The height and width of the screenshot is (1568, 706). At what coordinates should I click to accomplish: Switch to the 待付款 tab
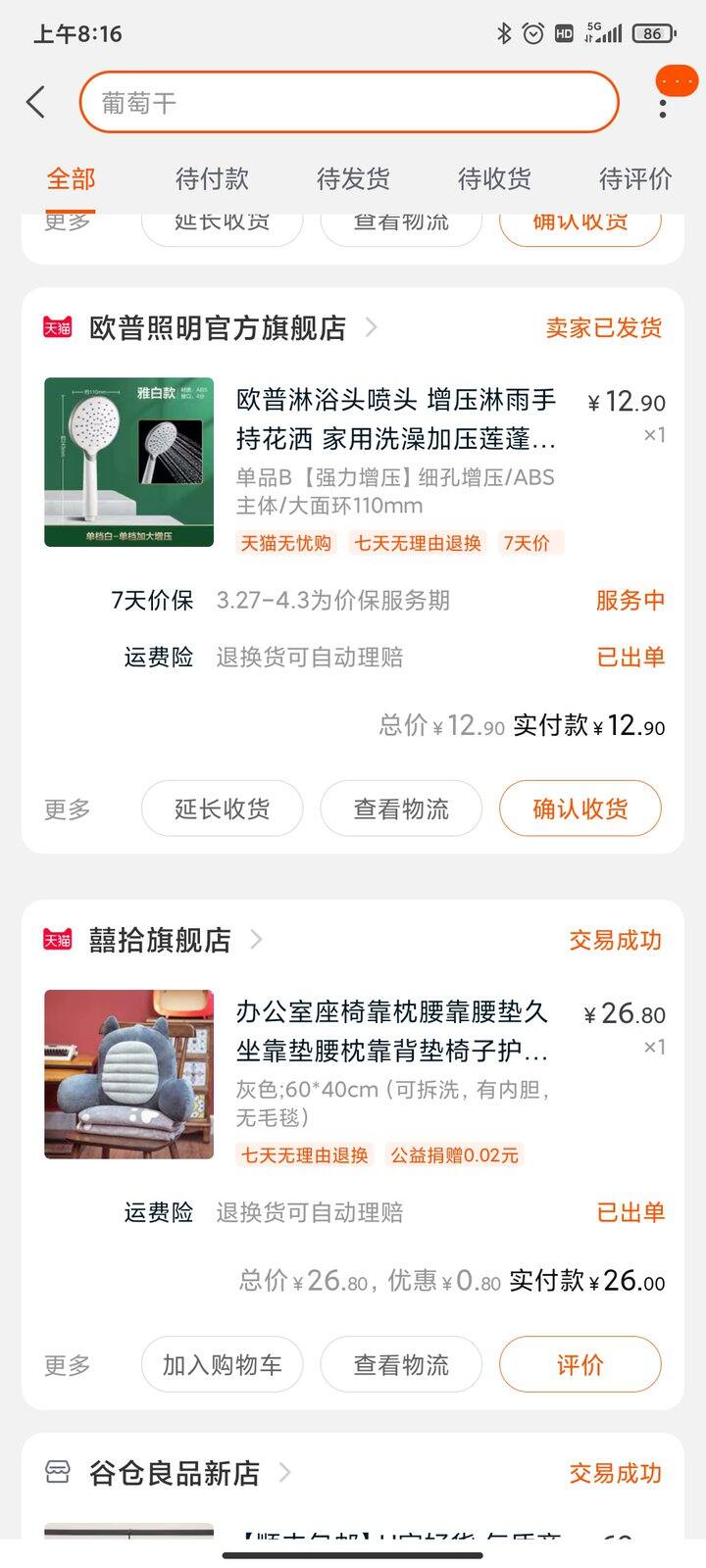[x=212, y=178]
